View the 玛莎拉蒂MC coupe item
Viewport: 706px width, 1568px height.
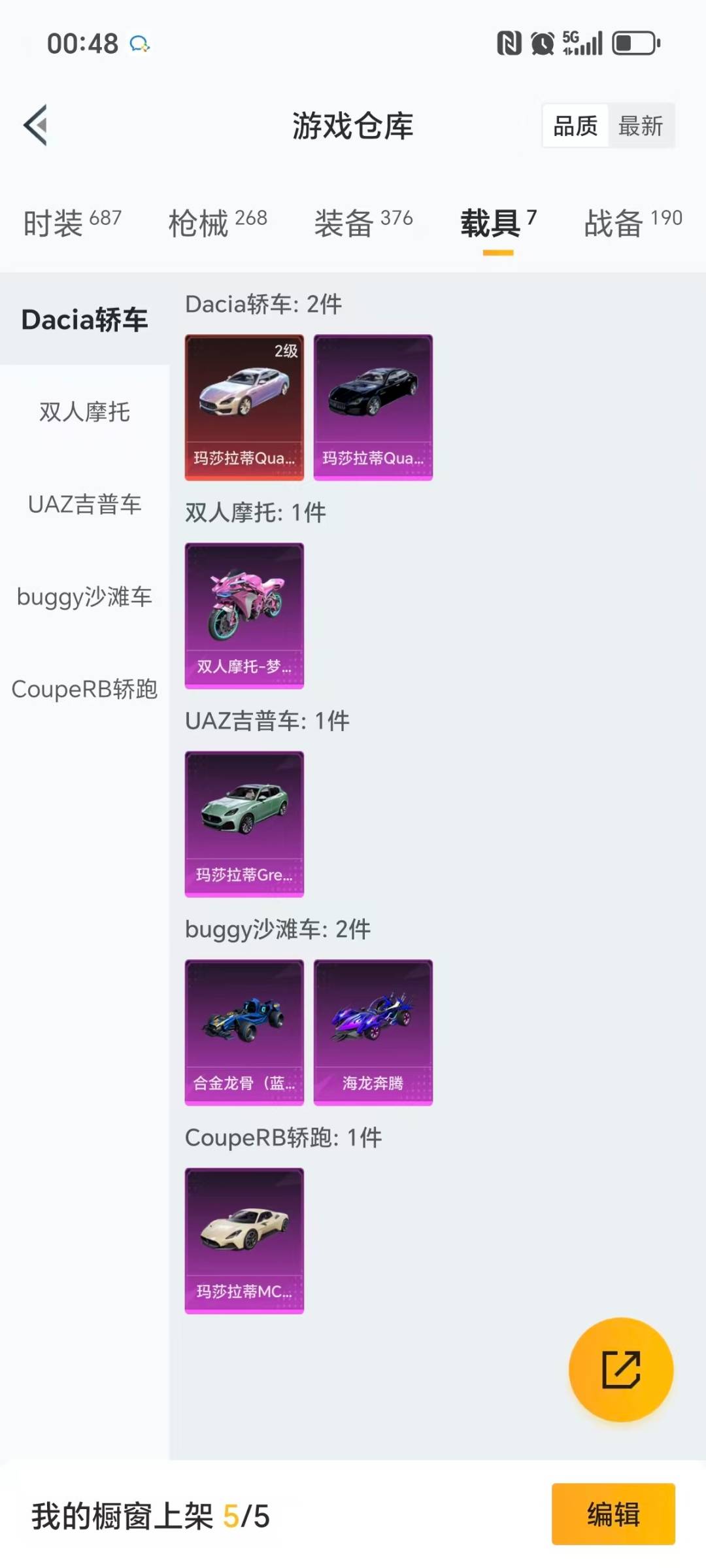click(244, 1240)
